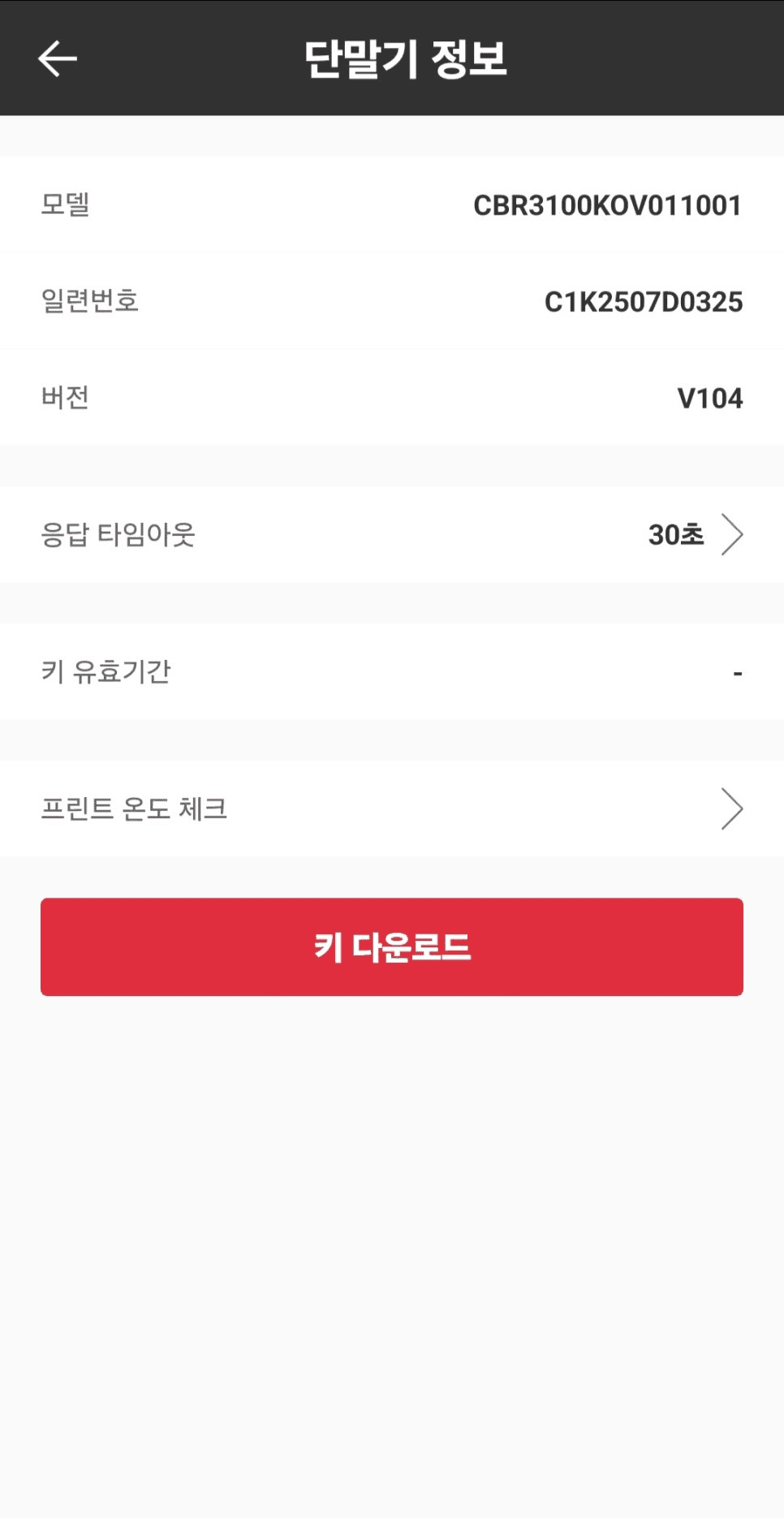This screenshot has width=784, height=1518.
Task: Open 프린트 온도 체크
Action: click(392, 809)
